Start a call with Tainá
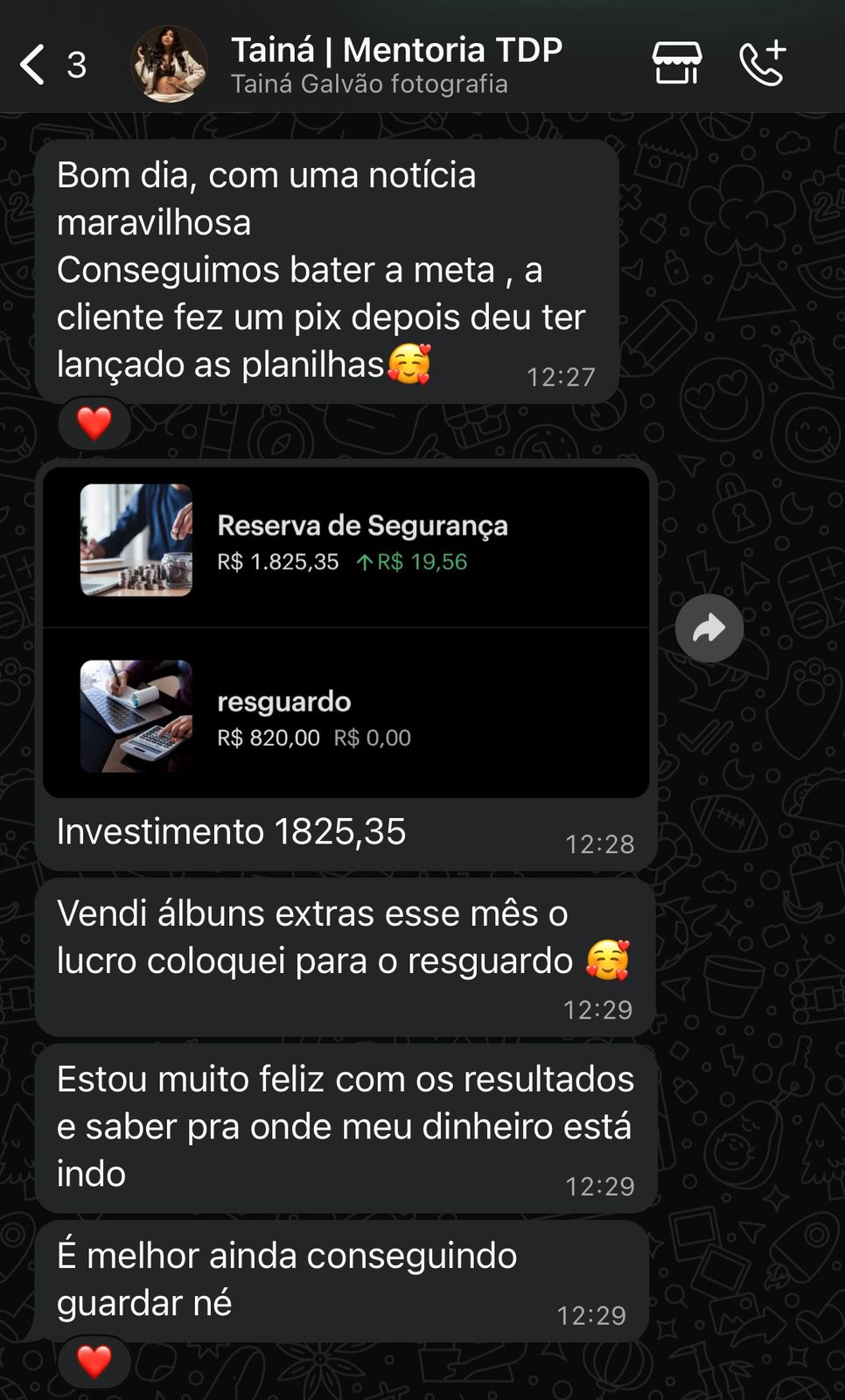The height and width of the screenshot is (1400, 845). (762, 64)
